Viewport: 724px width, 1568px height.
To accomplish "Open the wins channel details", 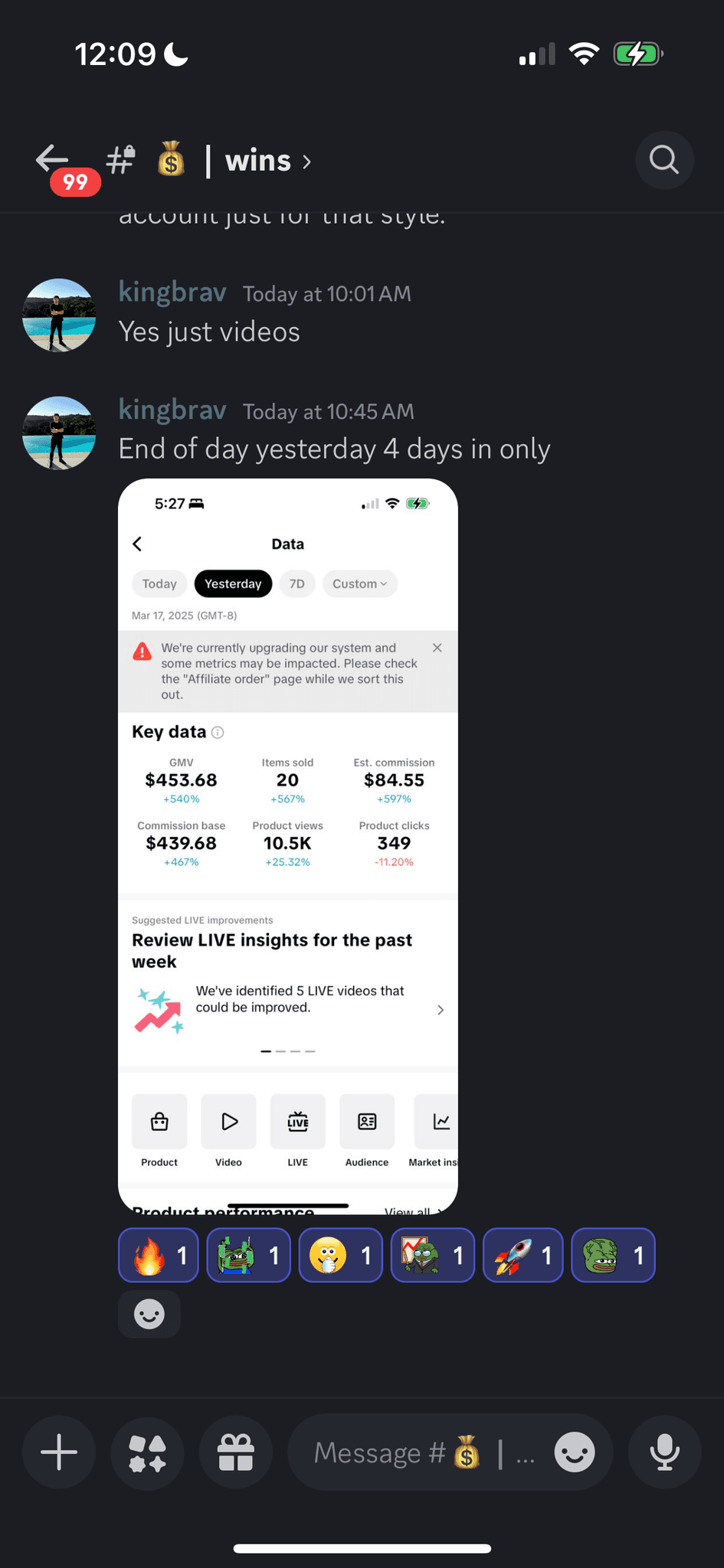I will pos(257,161).
